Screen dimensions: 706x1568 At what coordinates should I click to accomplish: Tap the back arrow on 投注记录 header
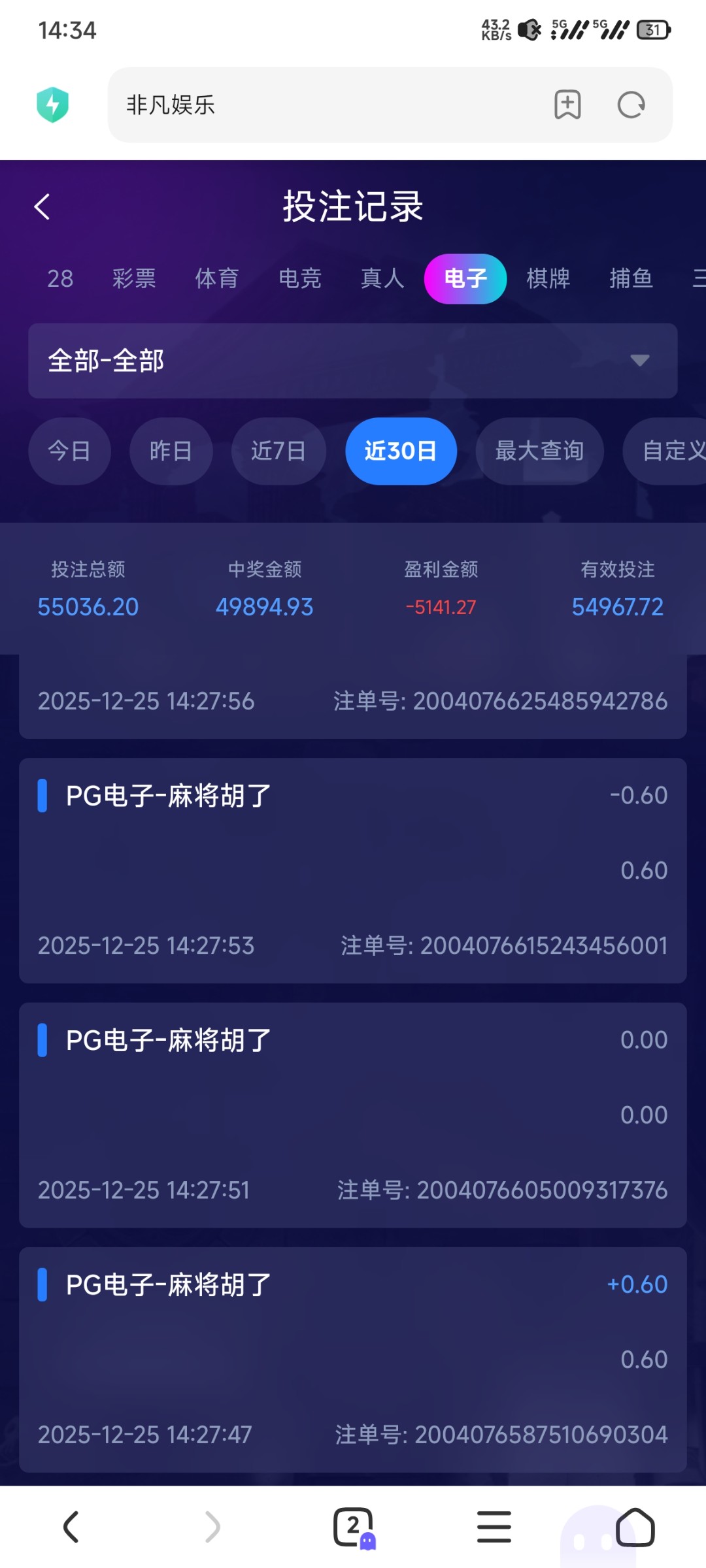[x=42, y=206]
